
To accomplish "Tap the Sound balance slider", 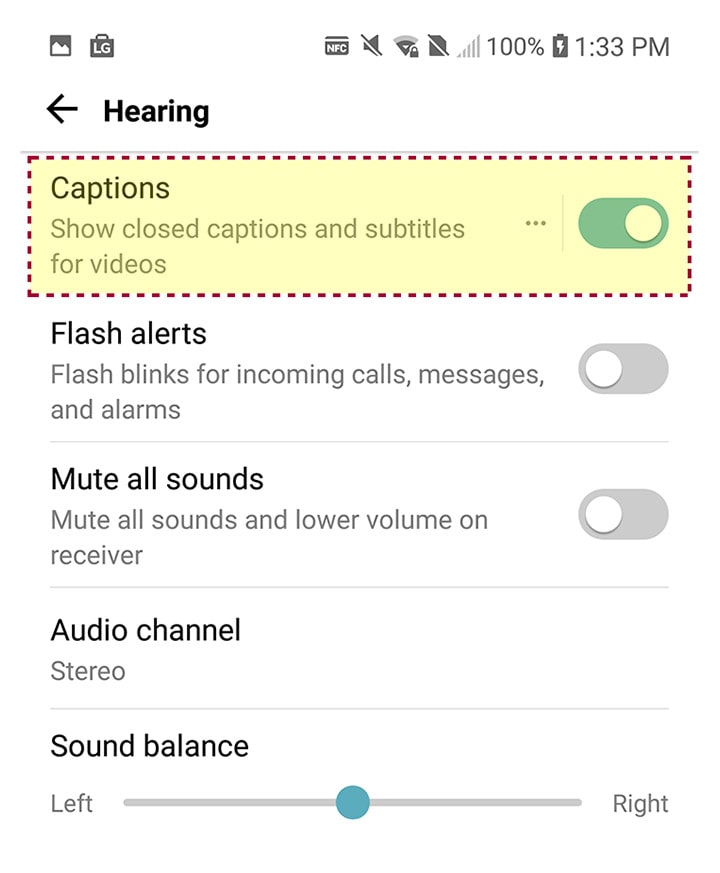I will 352,802.
